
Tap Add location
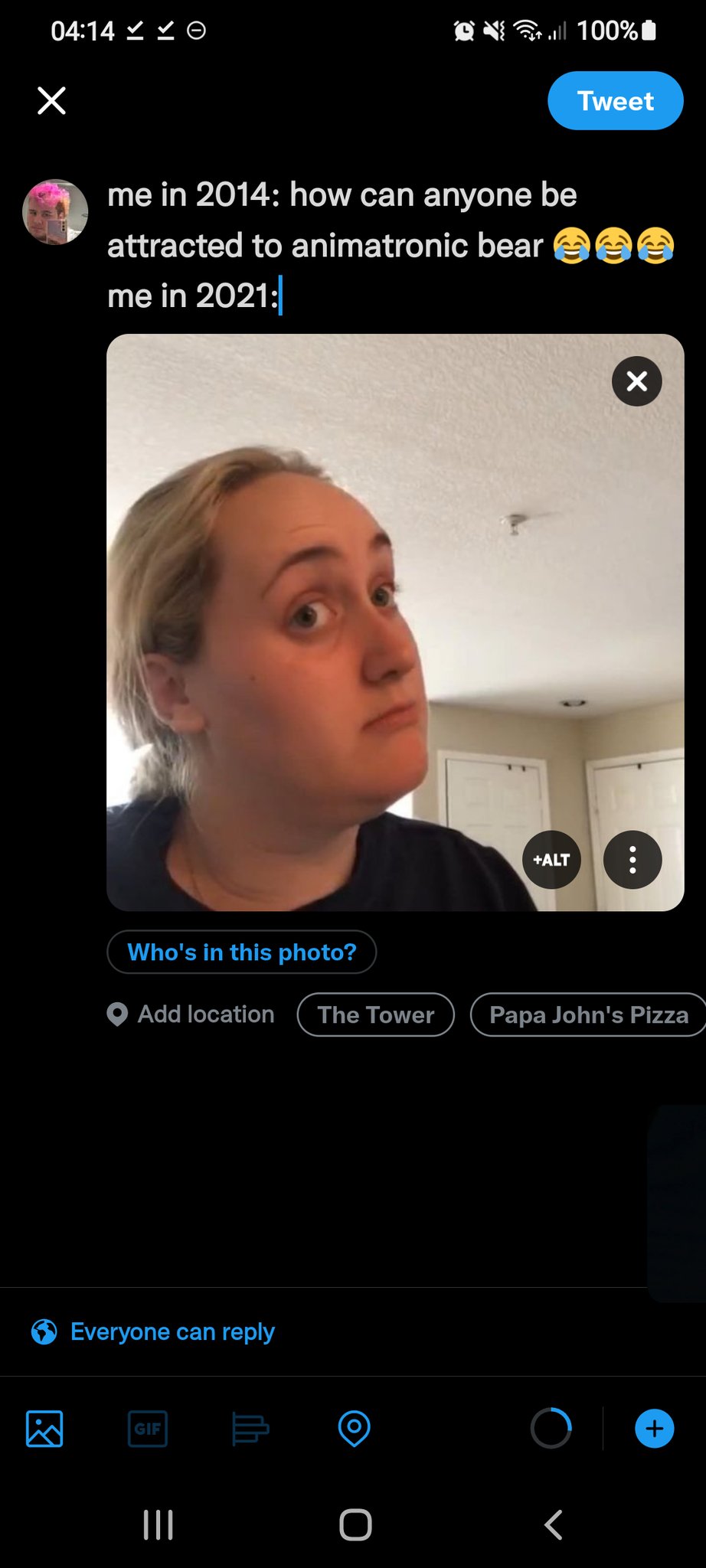pyautogui.click(x=191, y=1014)
